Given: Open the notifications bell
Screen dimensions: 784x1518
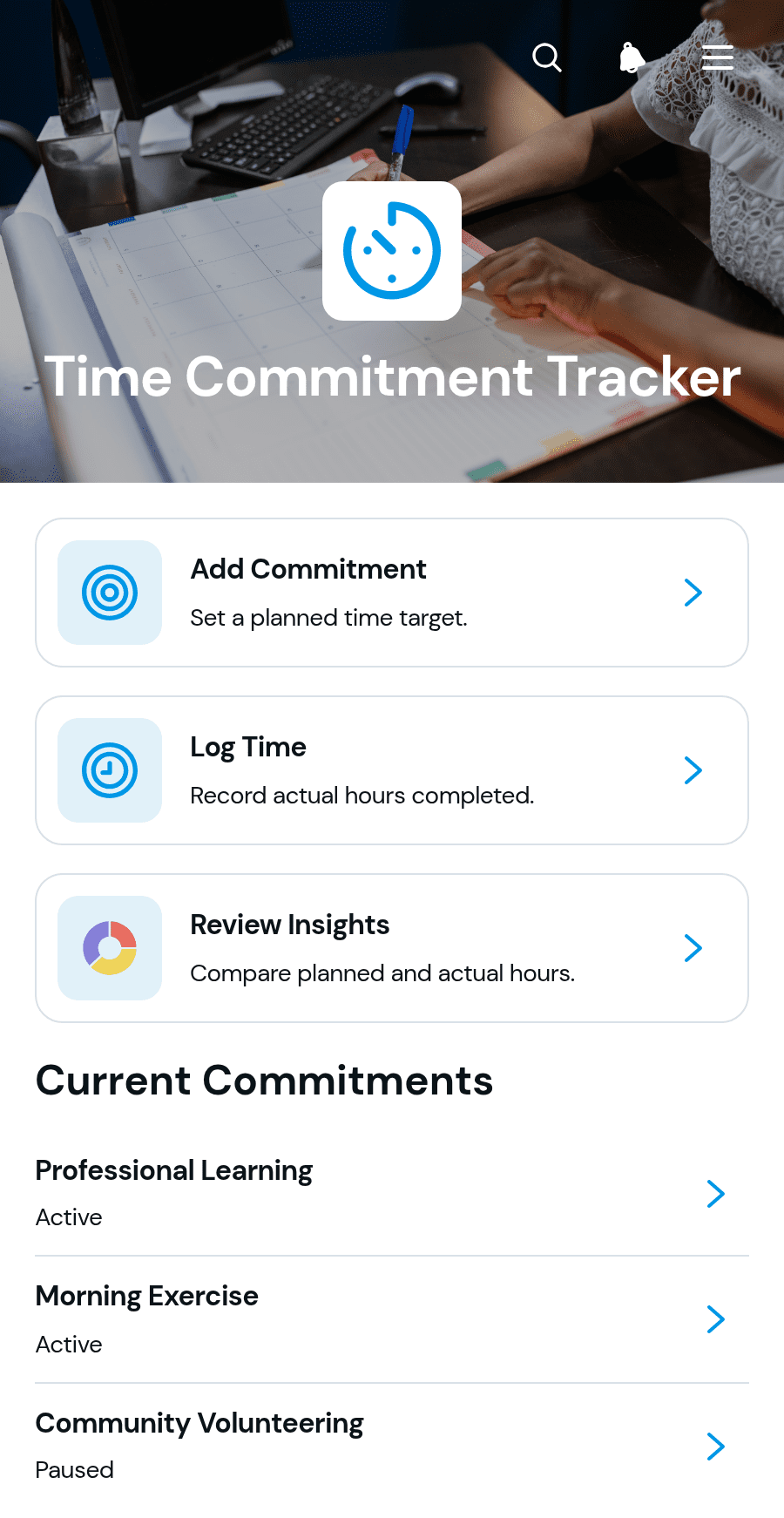Looking at the screenshot, I should pyautogui.click(x=632, y=58).
